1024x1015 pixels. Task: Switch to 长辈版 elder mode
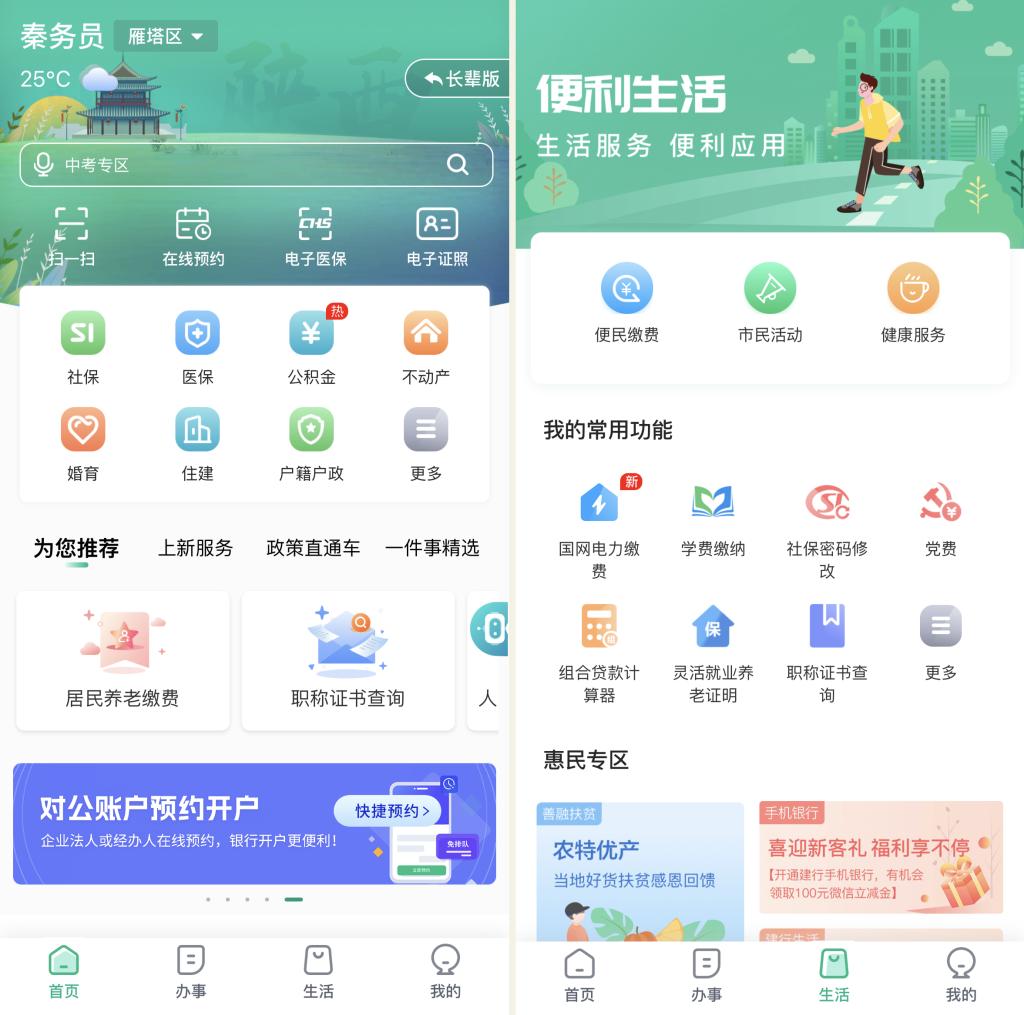click(460, 78)
